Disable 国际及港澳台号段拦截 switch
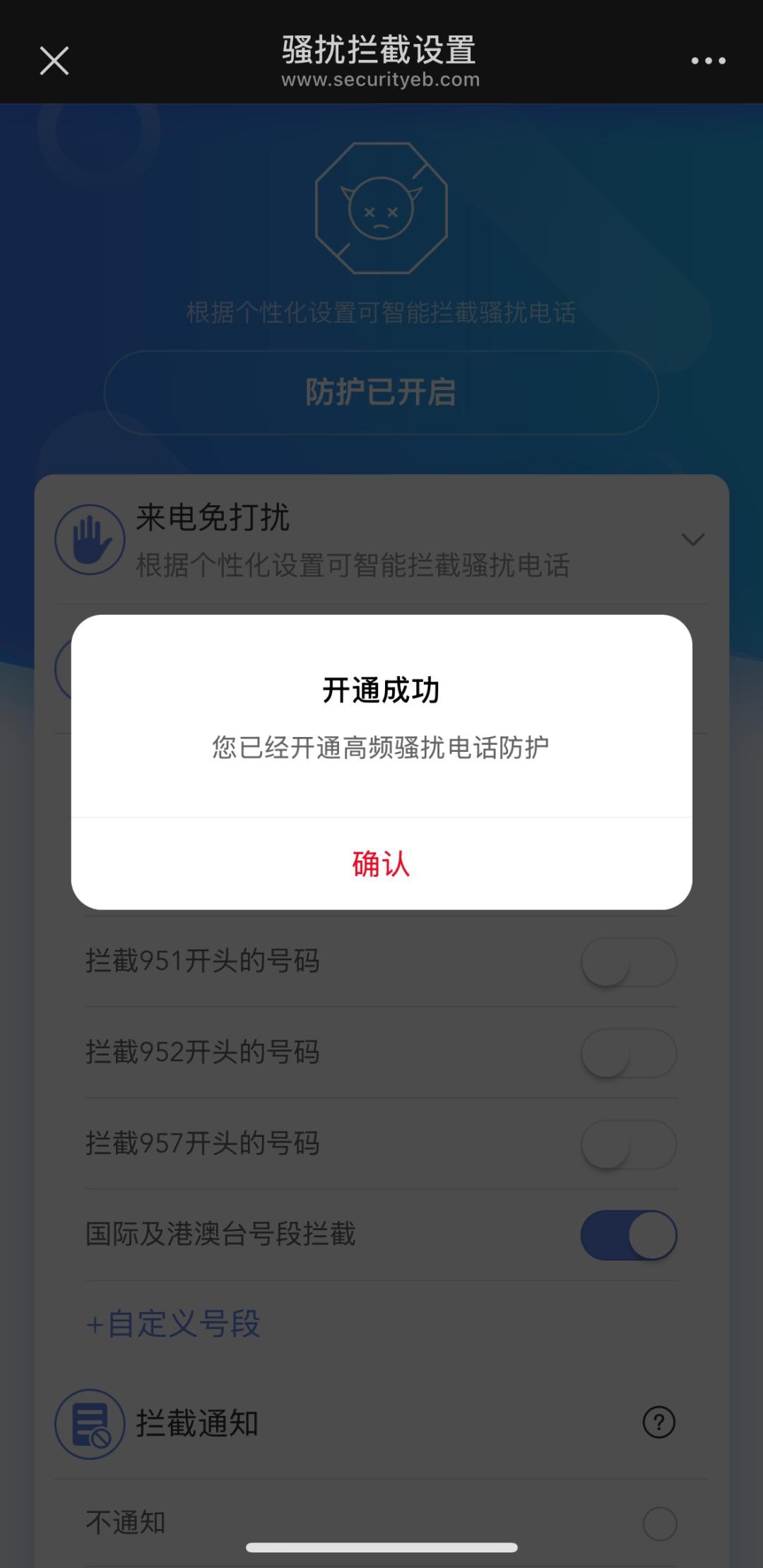Viewport: 763px width, 1568px height. coord(627,1235)
